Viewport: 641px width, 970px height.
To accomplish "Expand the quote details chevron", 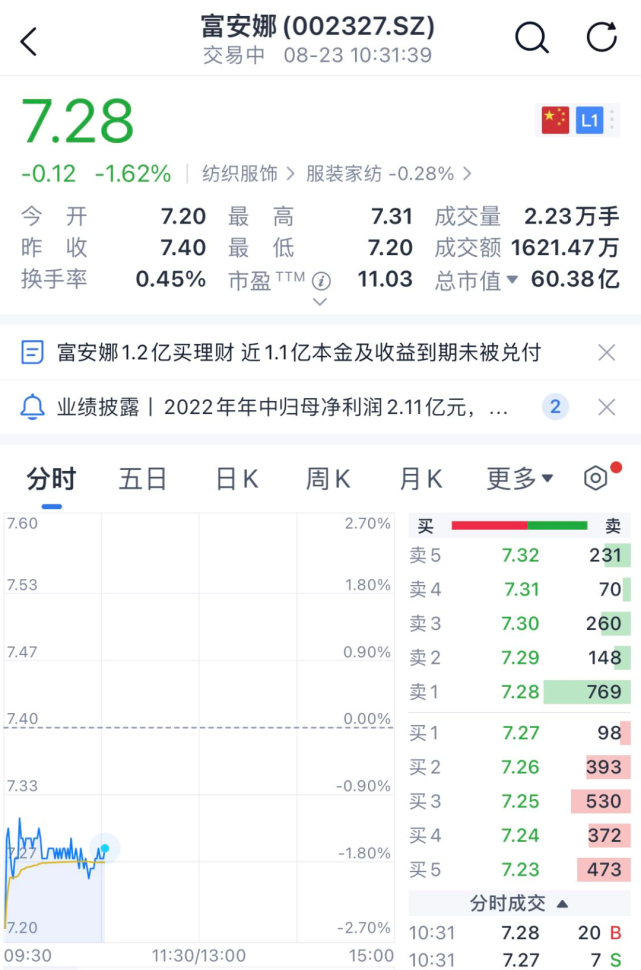I will [320, 301].
